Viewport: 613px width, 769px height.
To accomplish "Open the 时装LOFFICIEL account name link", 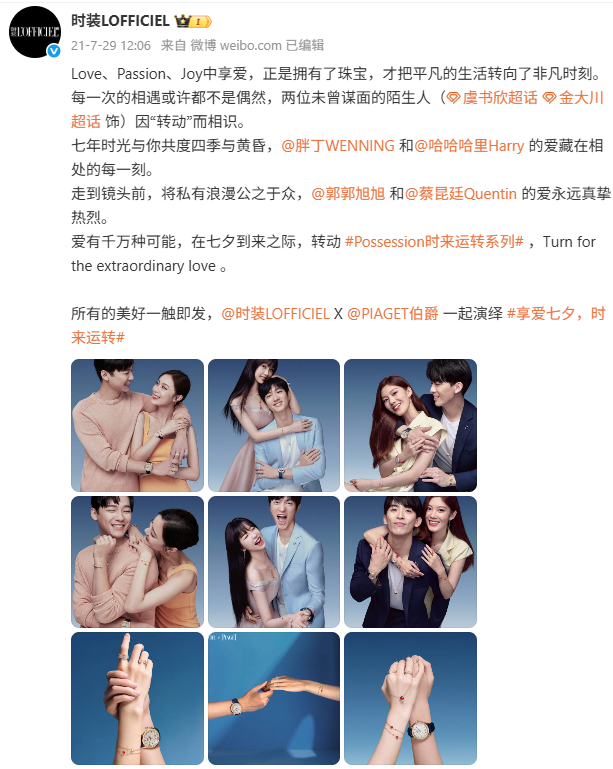I will 121,21.
